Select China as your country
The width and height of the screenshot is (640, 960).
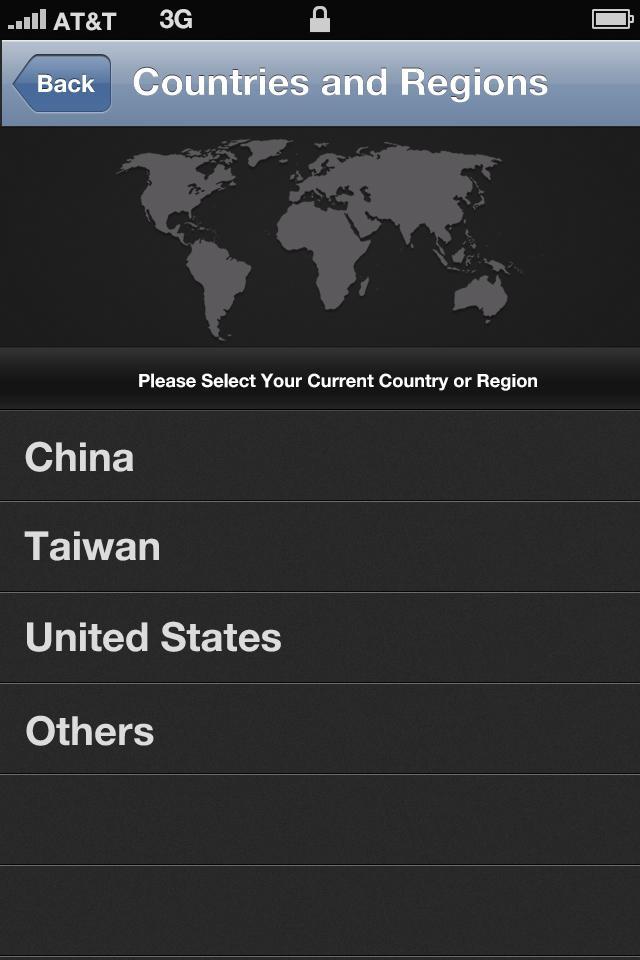pos(320,457)
